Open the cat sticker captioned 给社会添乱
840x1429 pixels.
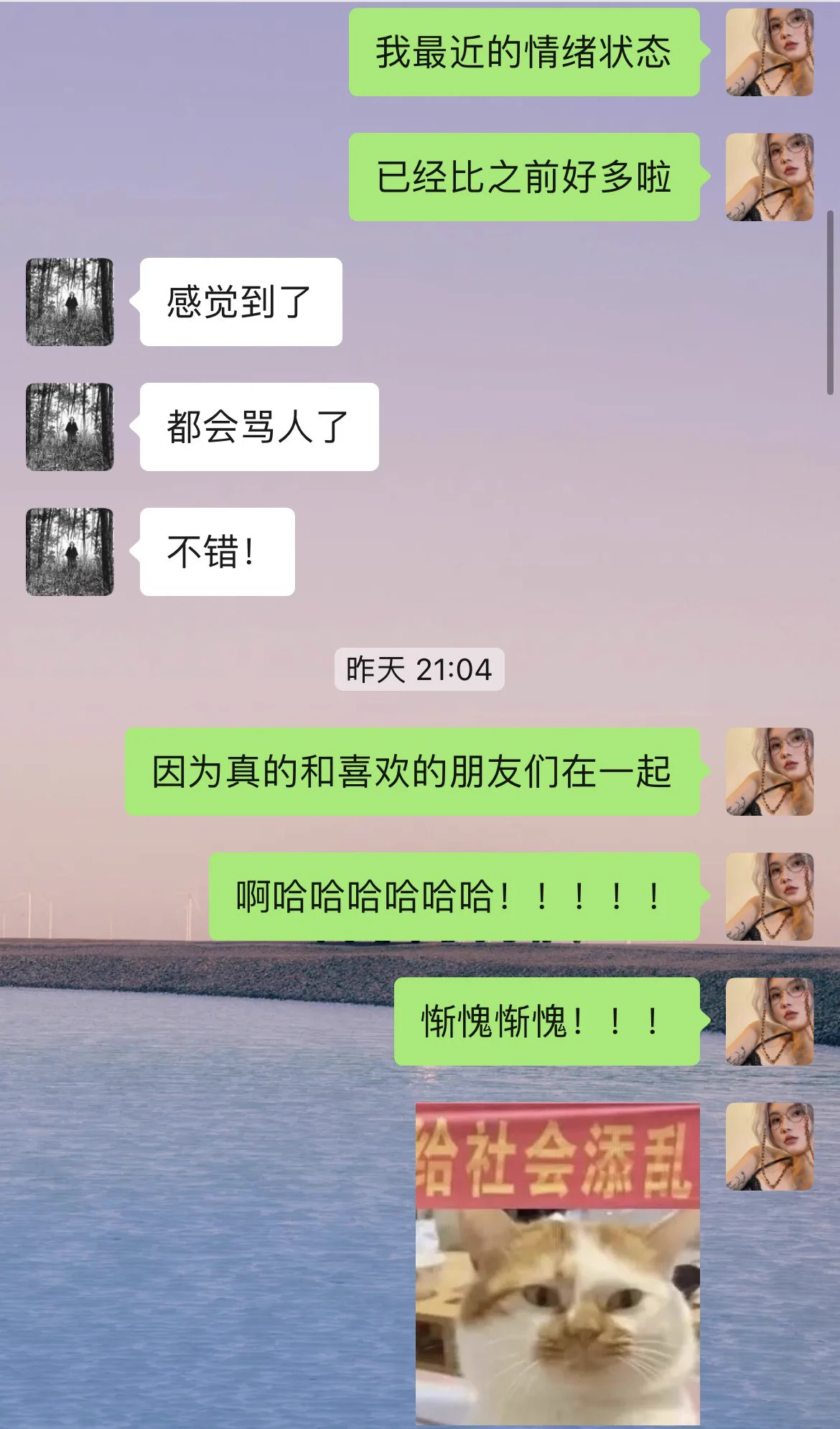point(558,1264)
